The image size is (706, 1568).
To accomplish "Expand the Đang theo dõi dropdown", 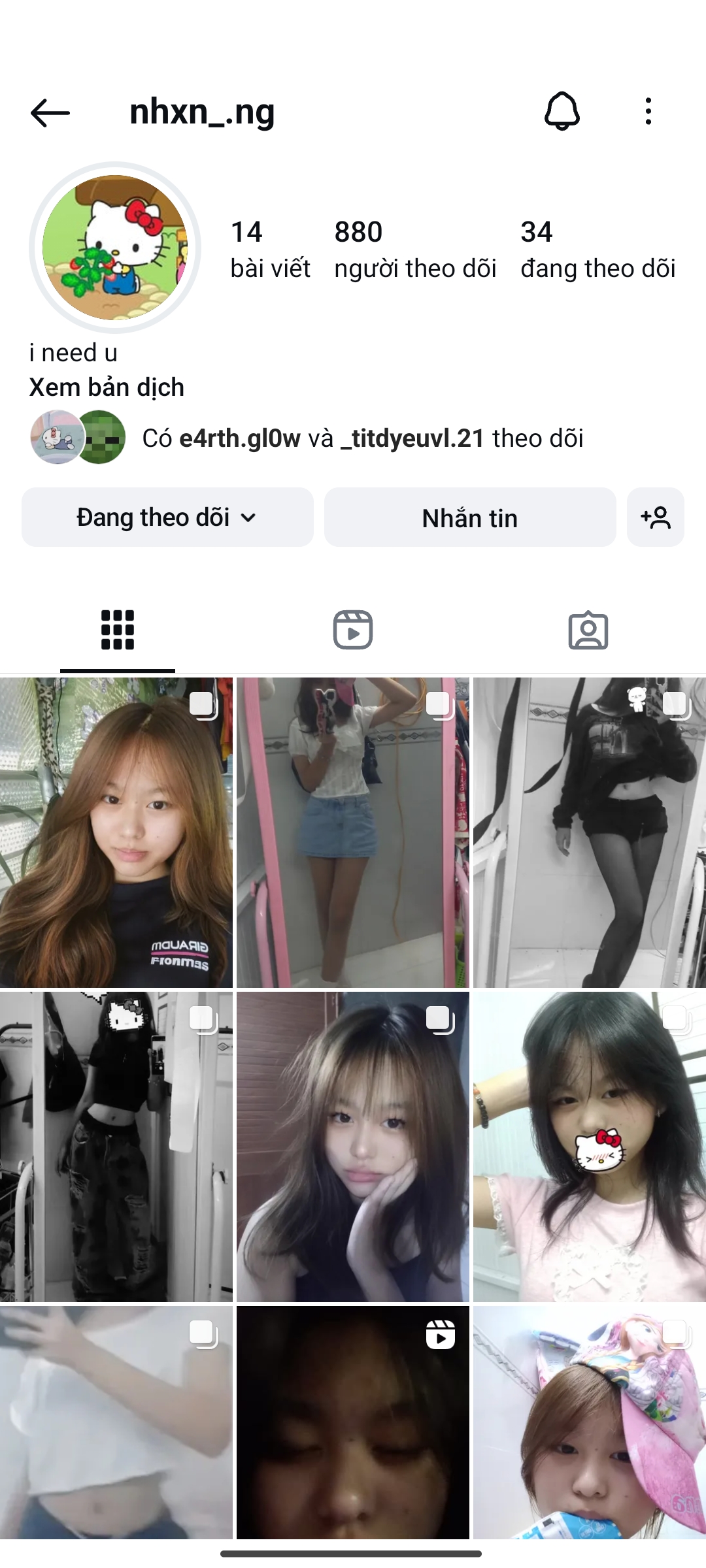I will tap(167, 517).
